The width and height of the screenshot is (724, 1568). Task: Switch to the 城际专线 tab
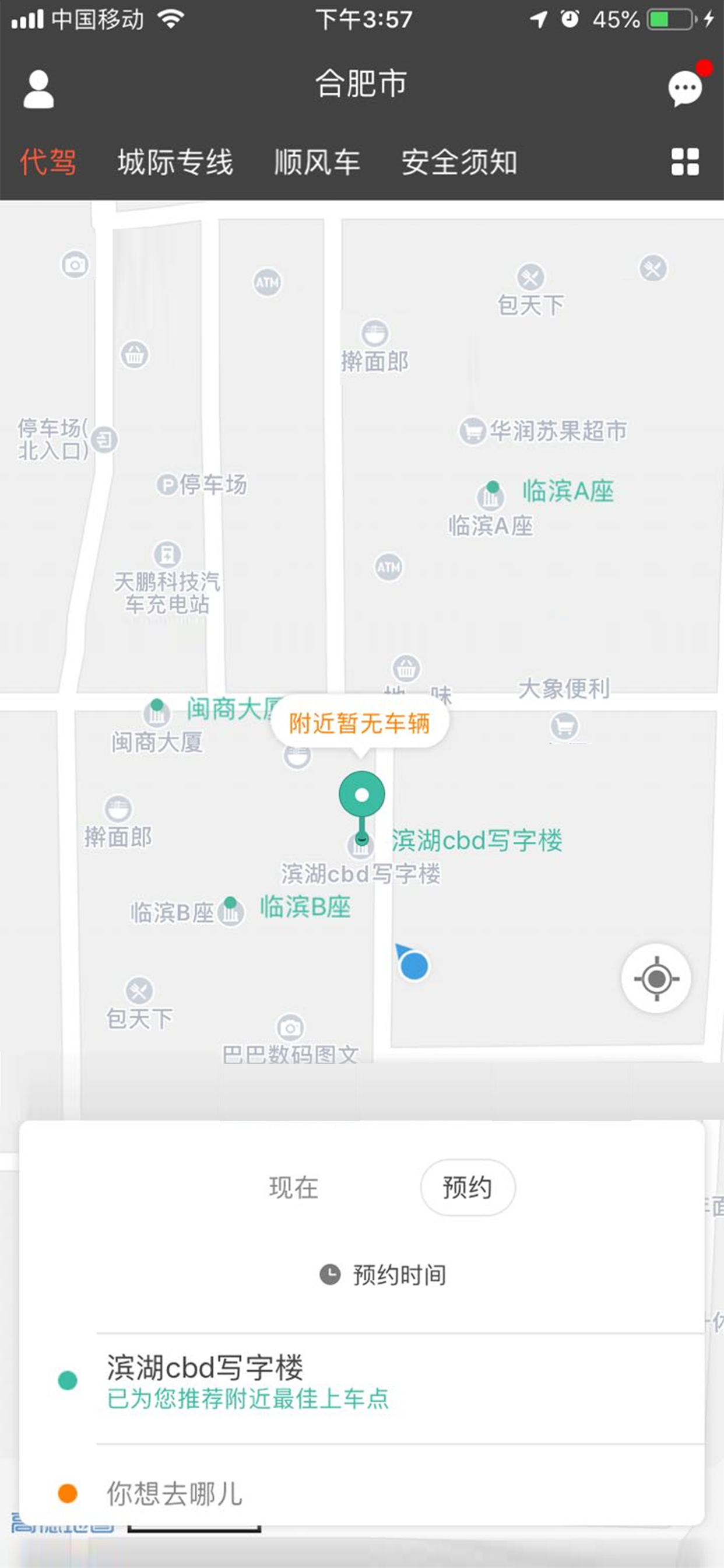[x=175, y=162]
